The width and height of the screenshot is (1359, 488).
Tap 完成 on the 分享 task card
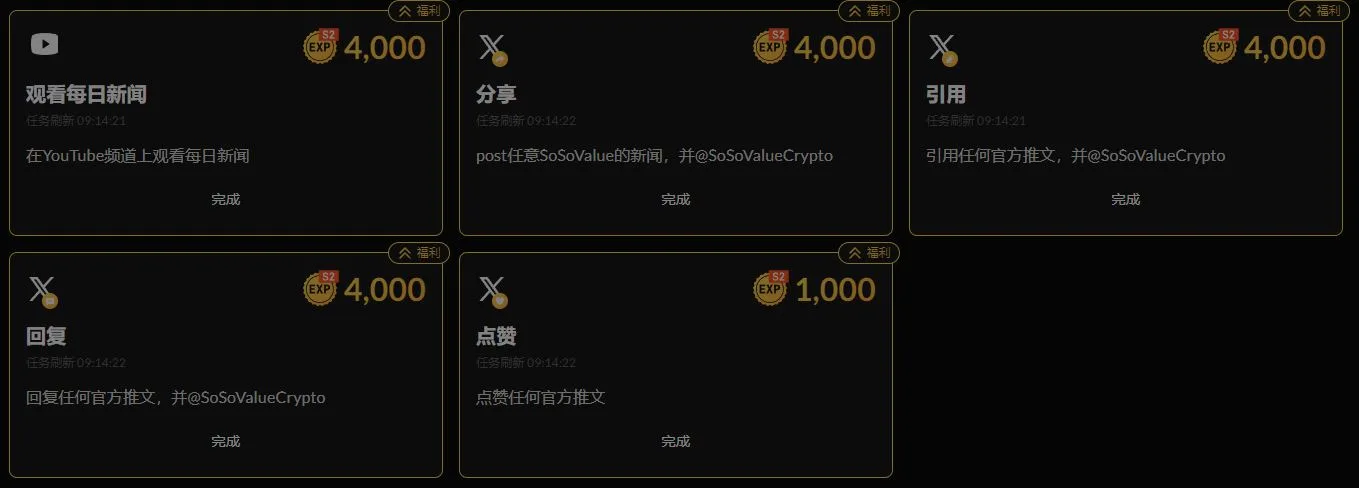676,199
